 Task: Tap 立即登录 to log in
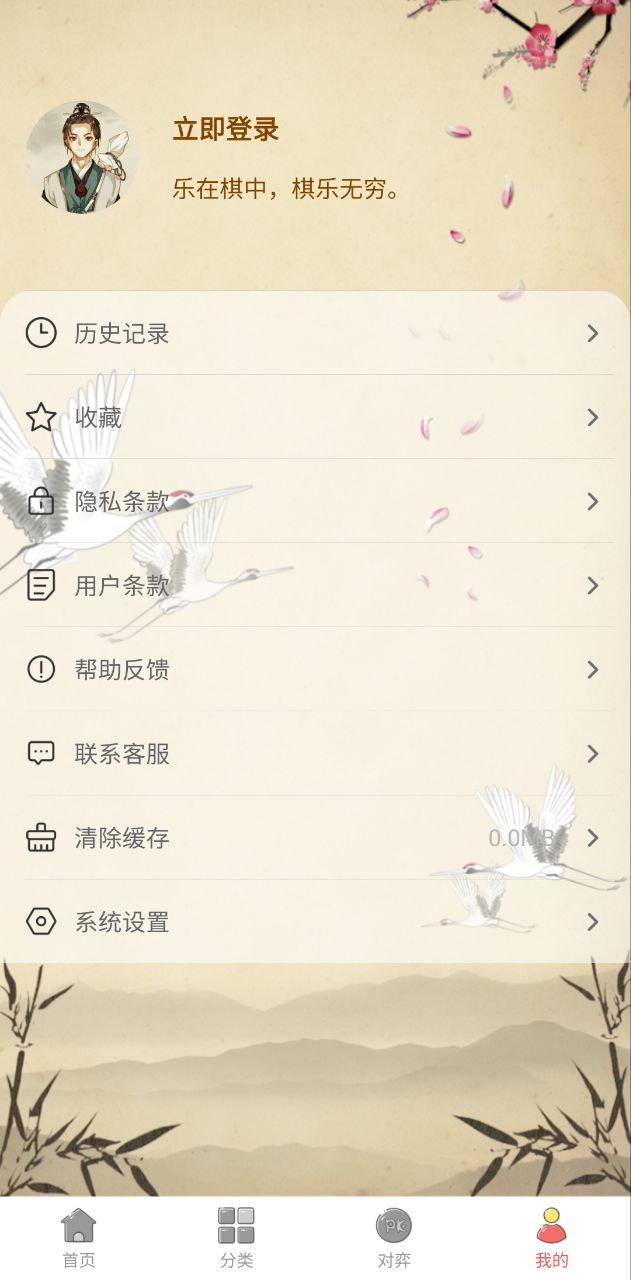click(225, 130)
